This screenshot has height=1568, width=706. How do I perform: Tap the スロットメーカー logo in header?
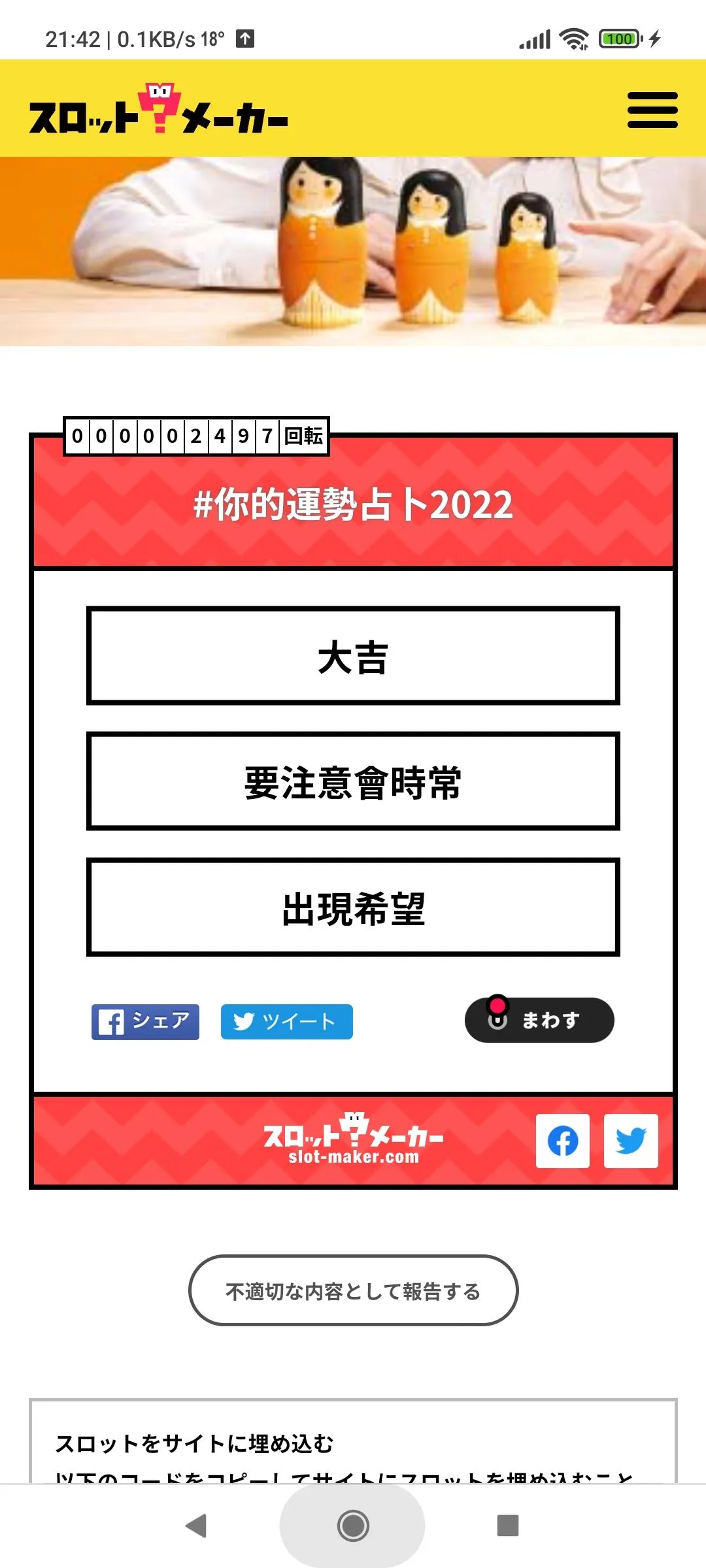click(x=158, y=110)
